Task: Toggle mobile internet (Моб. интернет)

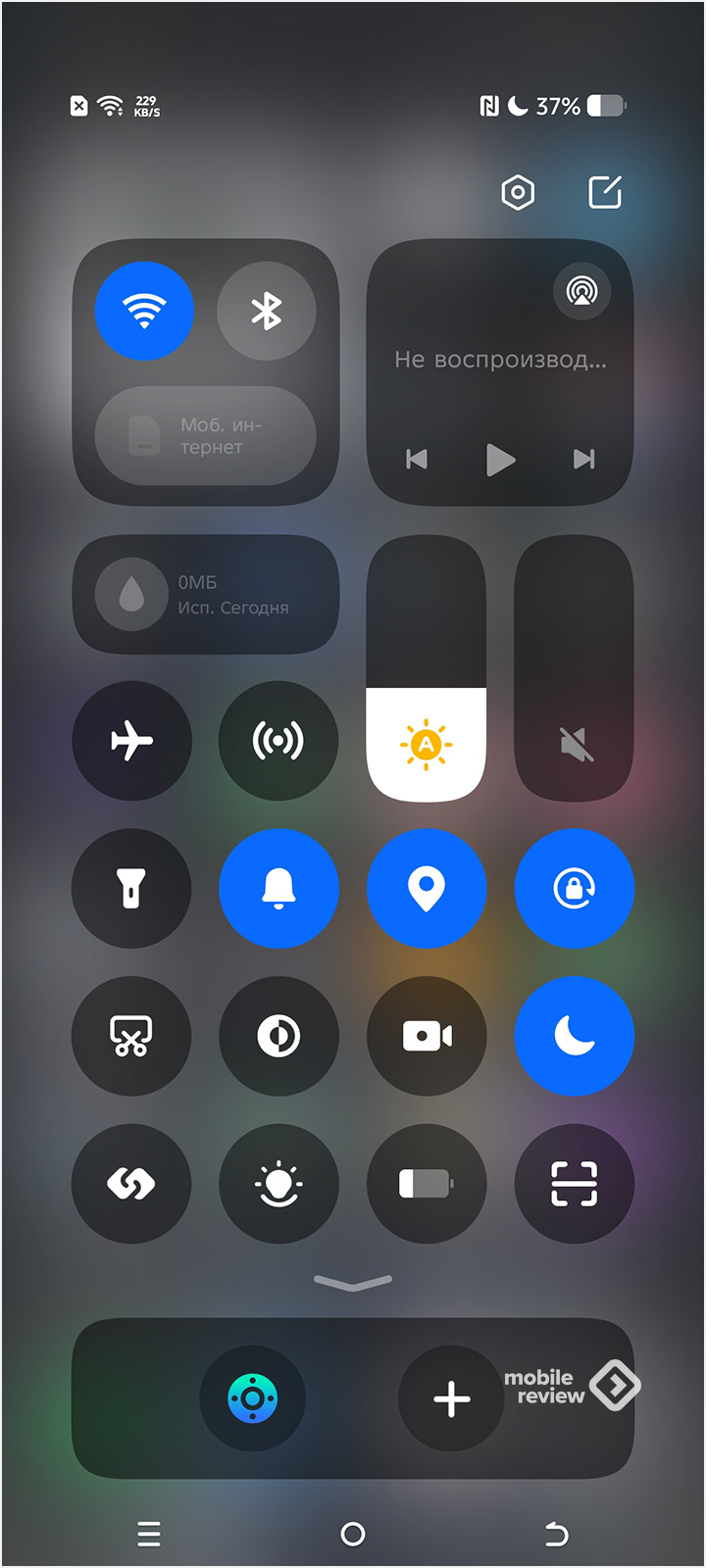Action: click(205, 436)
